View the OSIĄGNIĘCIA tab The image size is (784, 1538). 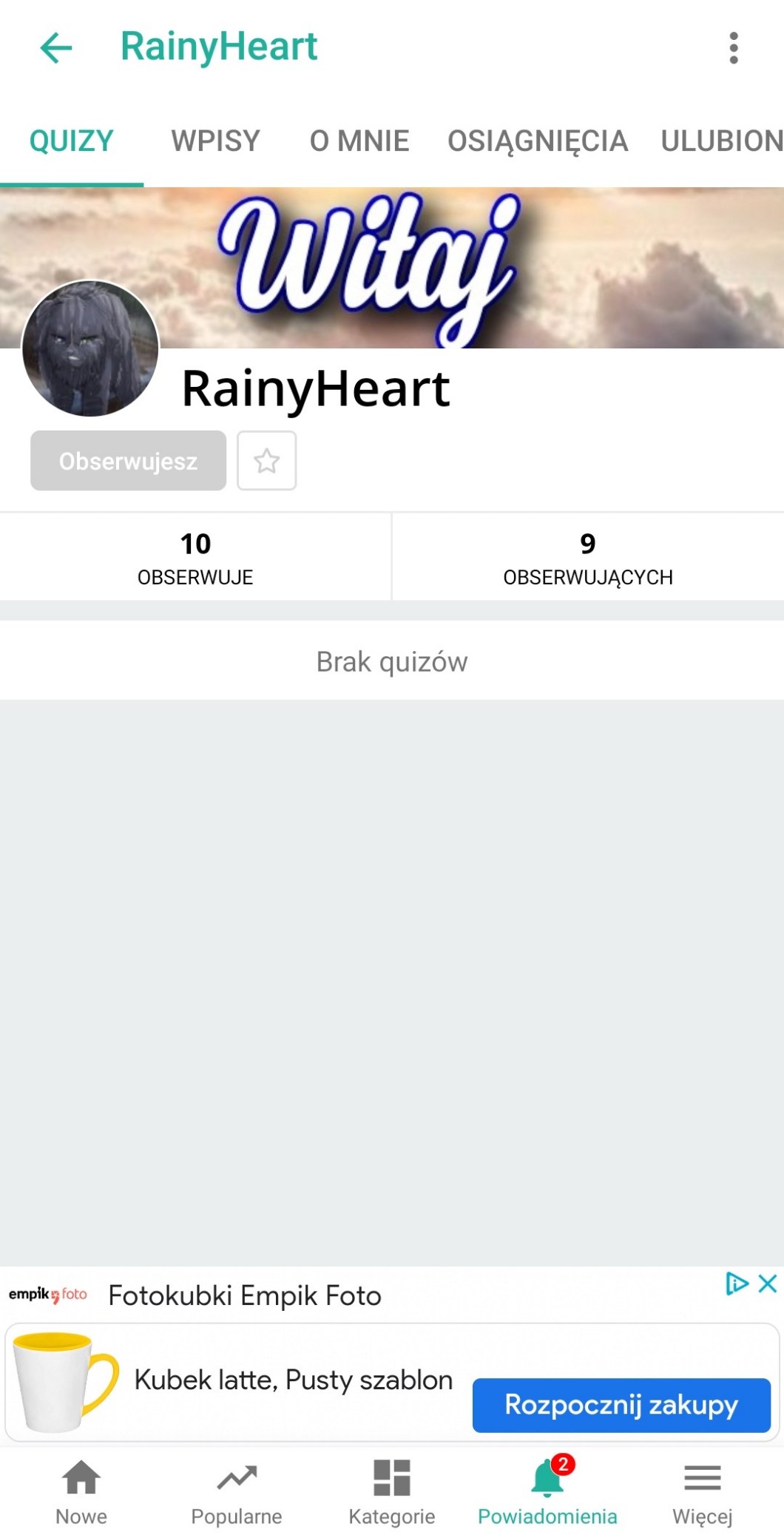pyautogui.click(x=538, y=141)
